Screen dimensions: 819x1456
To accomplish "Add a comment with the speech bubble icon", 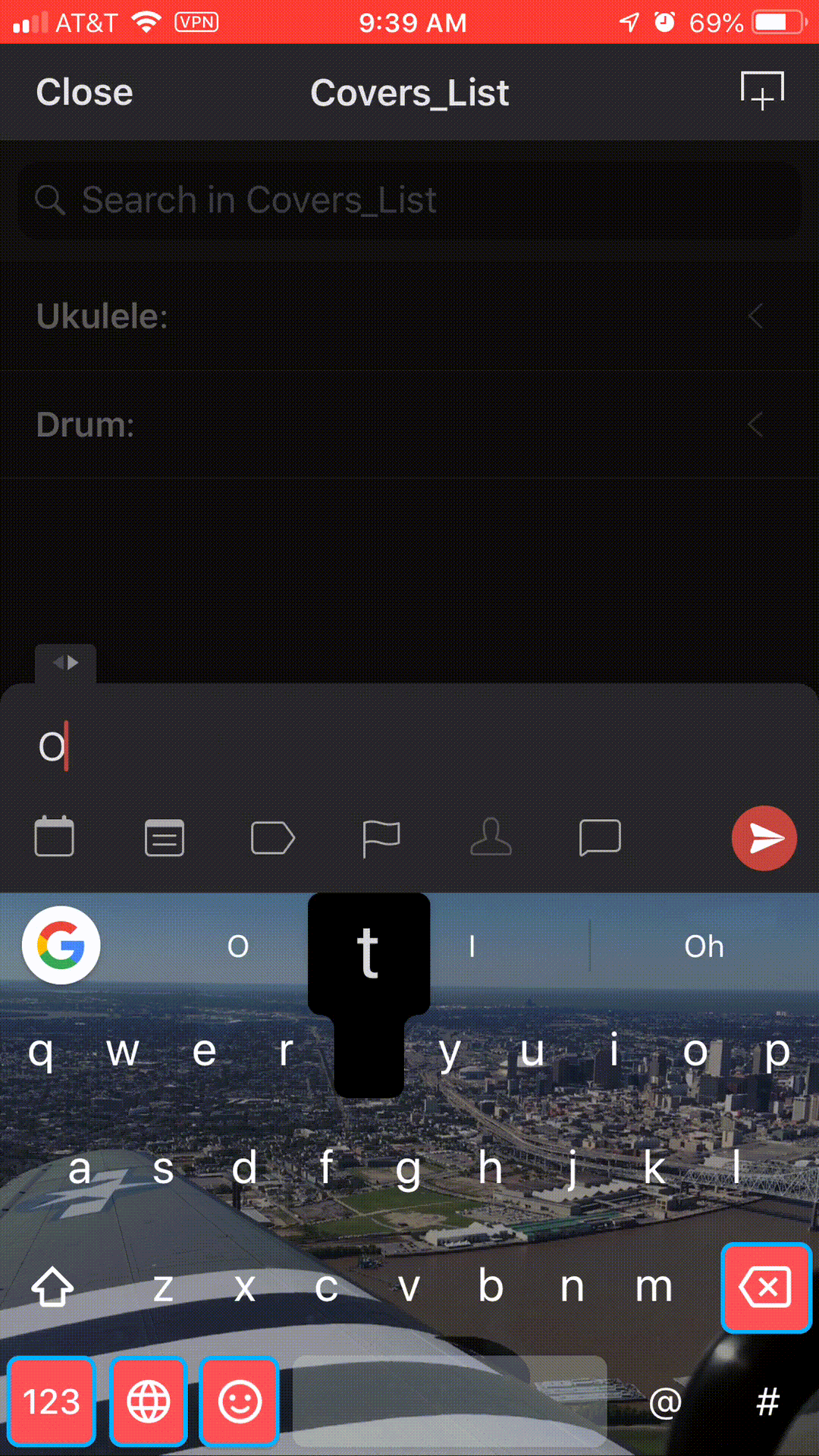I will pyautogui.click(x=600, y=838).
